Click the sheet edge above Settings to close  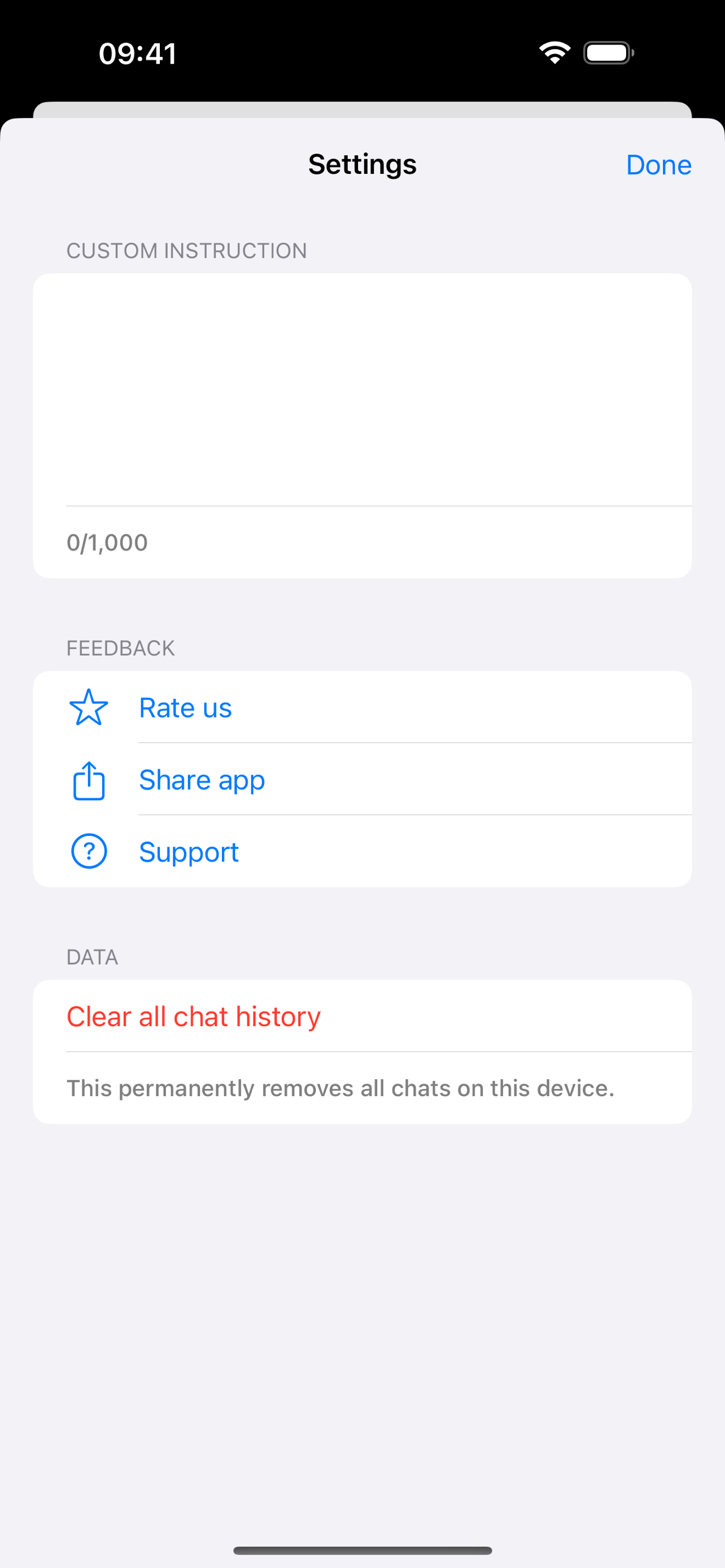(362, 108)
